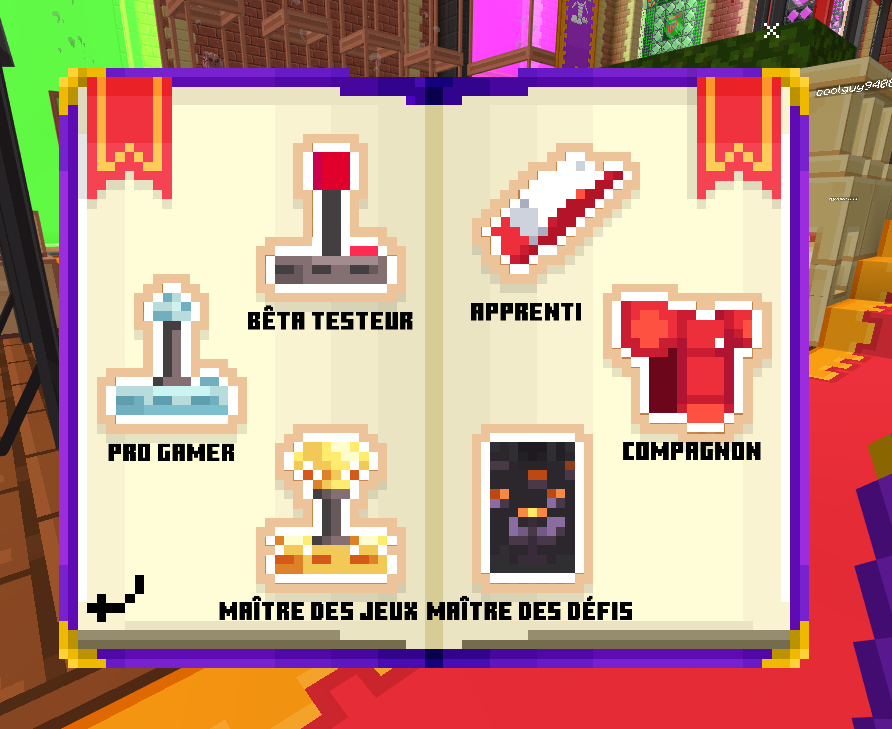Pick the Maître des Défis badge
Image resolution: width=892 pixels, height=729 pixels.
(531, 507)
